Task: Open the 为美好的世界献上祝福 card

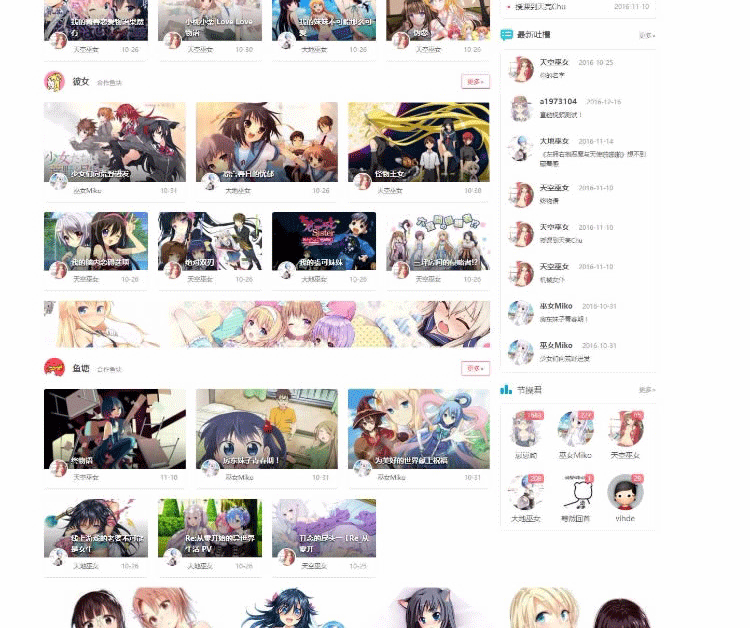Action: tap(418, 428)
